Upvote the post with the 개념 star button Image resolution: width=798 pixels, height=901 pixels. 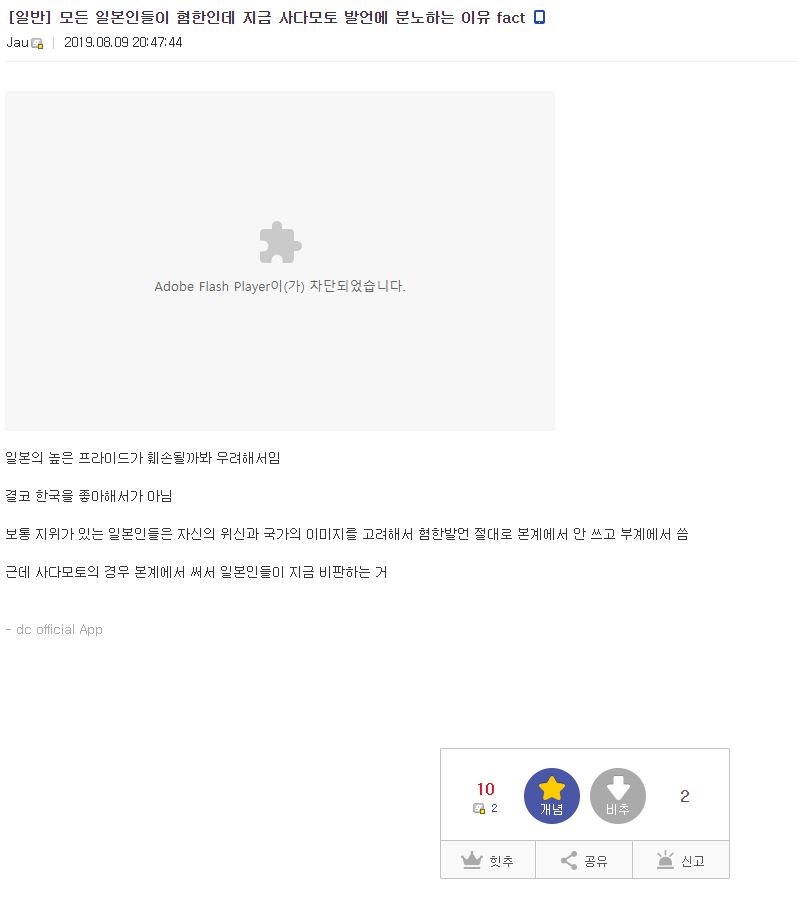coord(551,795)
